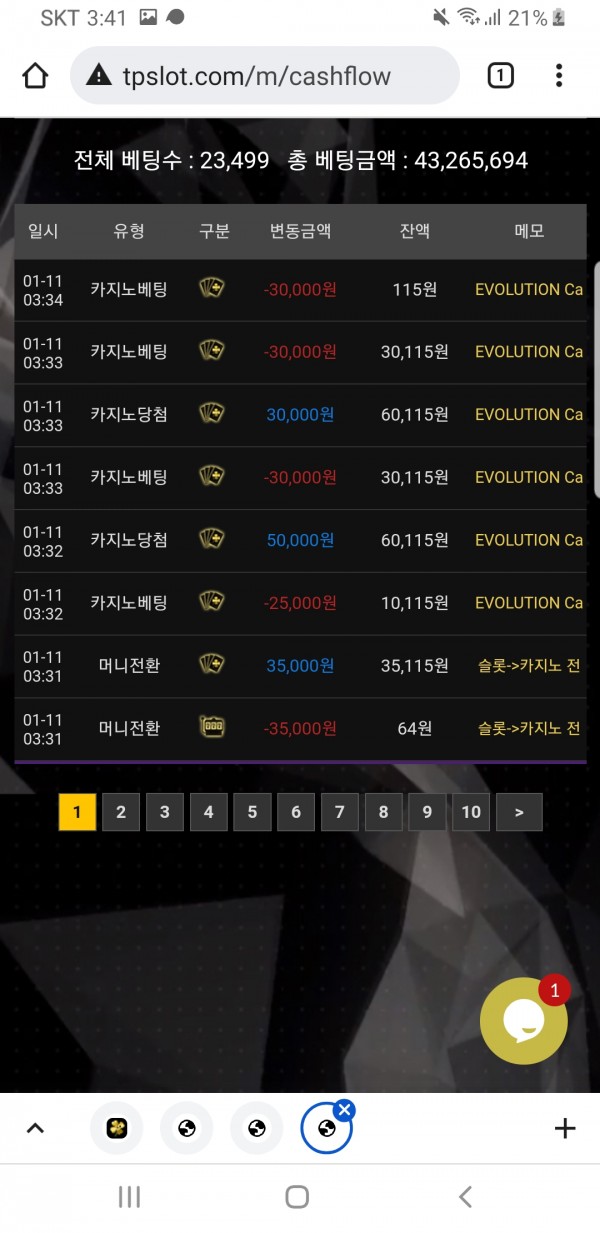The image size is (600, 1233).
Task: Go to page 3 of the cashflow list
Action: point(164,812)
